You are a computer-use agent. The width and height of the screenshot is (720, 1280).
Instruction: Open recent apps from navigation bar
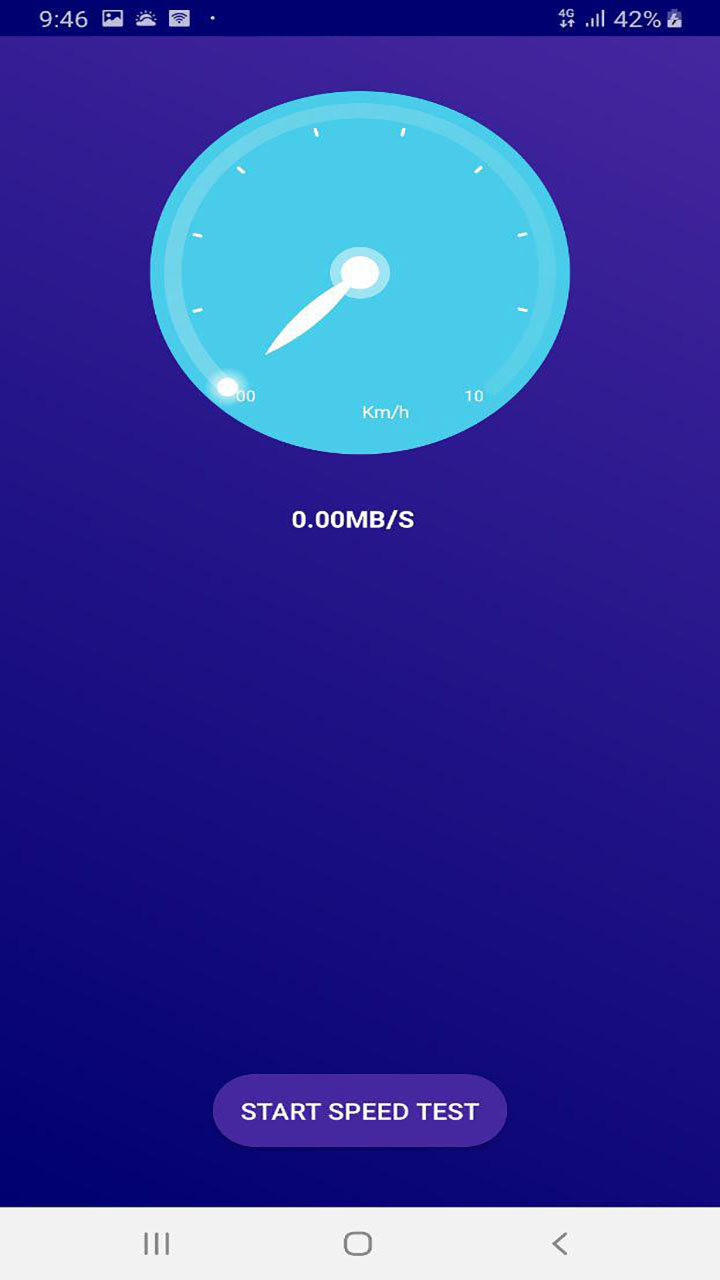[156, 1243]
